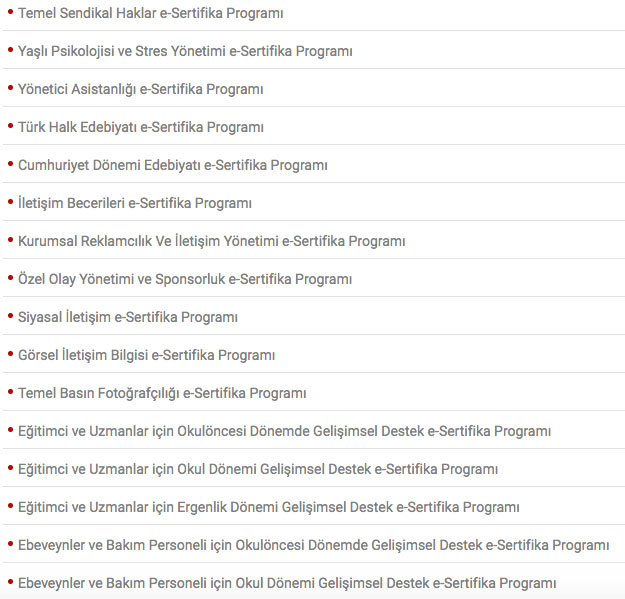The width and height of the screenshot is (625, 599).
Task: Open Ebeveynler ve Bakım Personeli Okulöncesi Dönemde program
Action: tap(313, 545)
